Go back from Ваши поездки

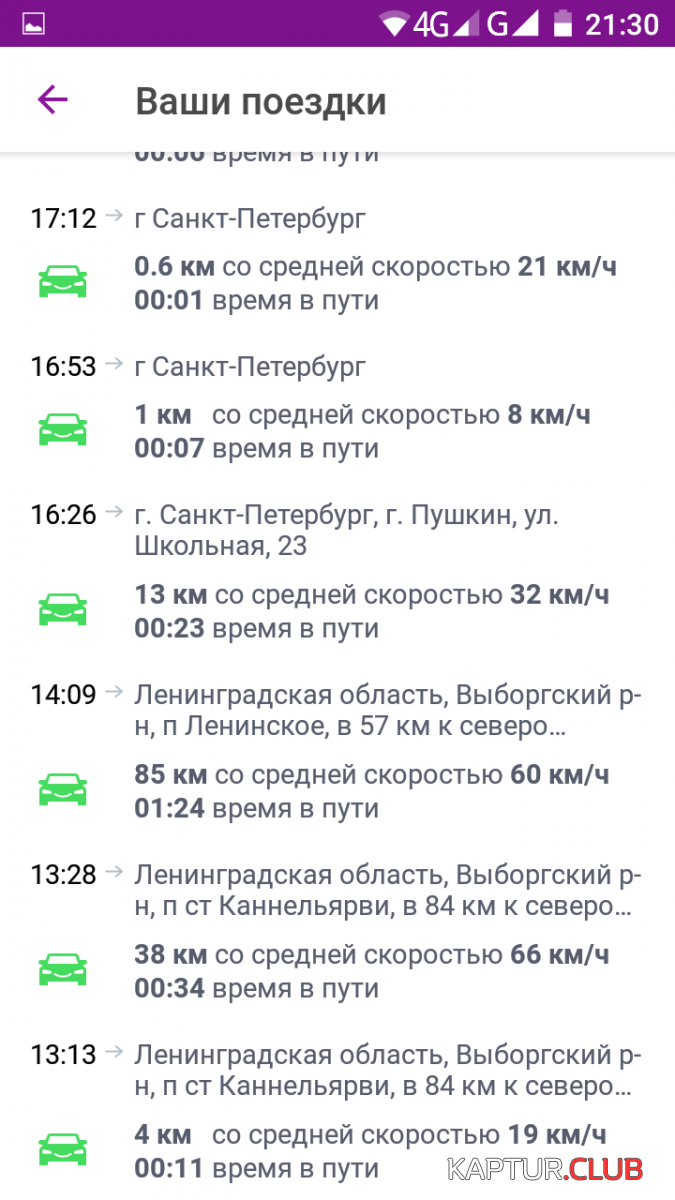coord(52,100)
